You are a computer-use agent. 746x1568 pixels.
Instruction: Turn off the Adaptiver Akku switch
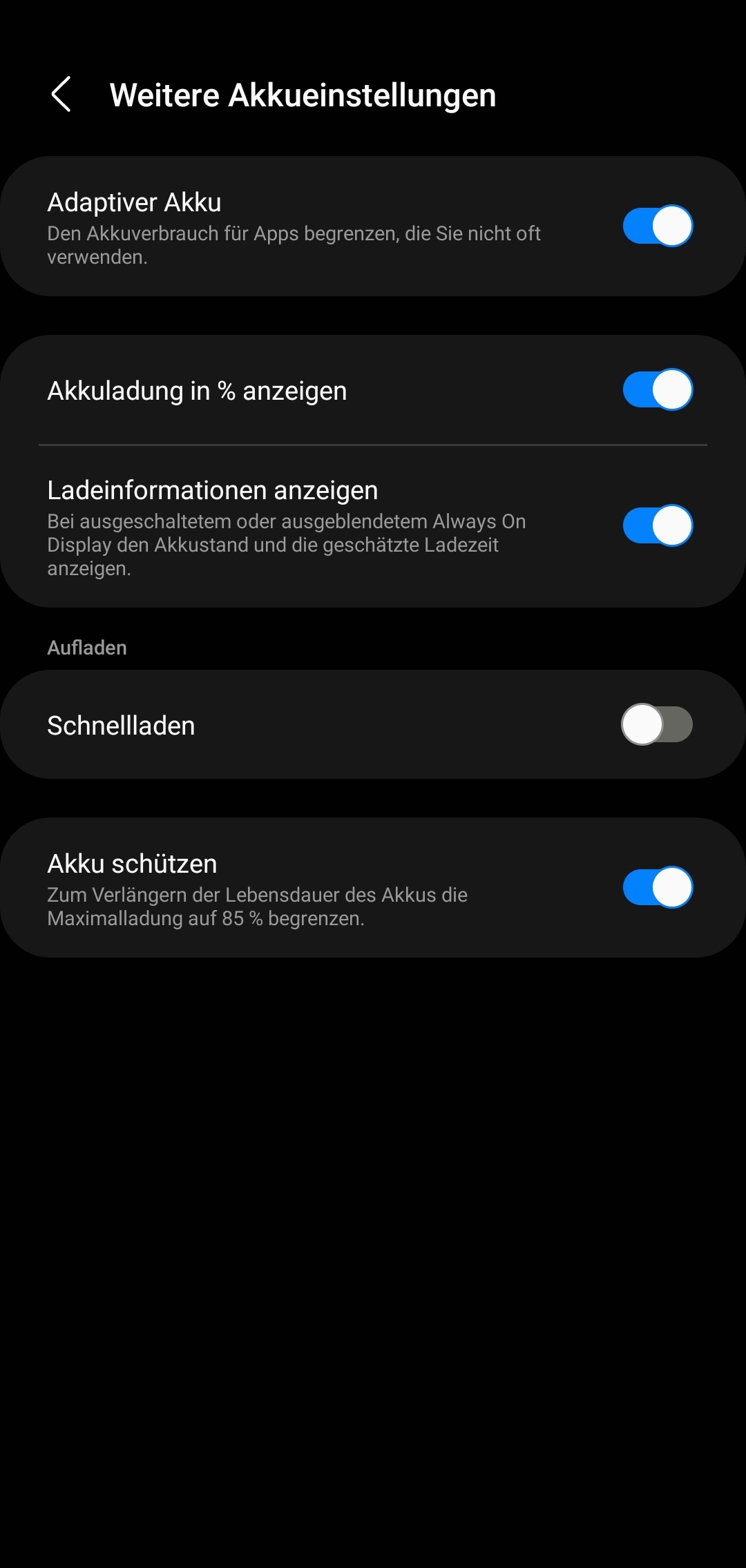(x=658, y=226)
